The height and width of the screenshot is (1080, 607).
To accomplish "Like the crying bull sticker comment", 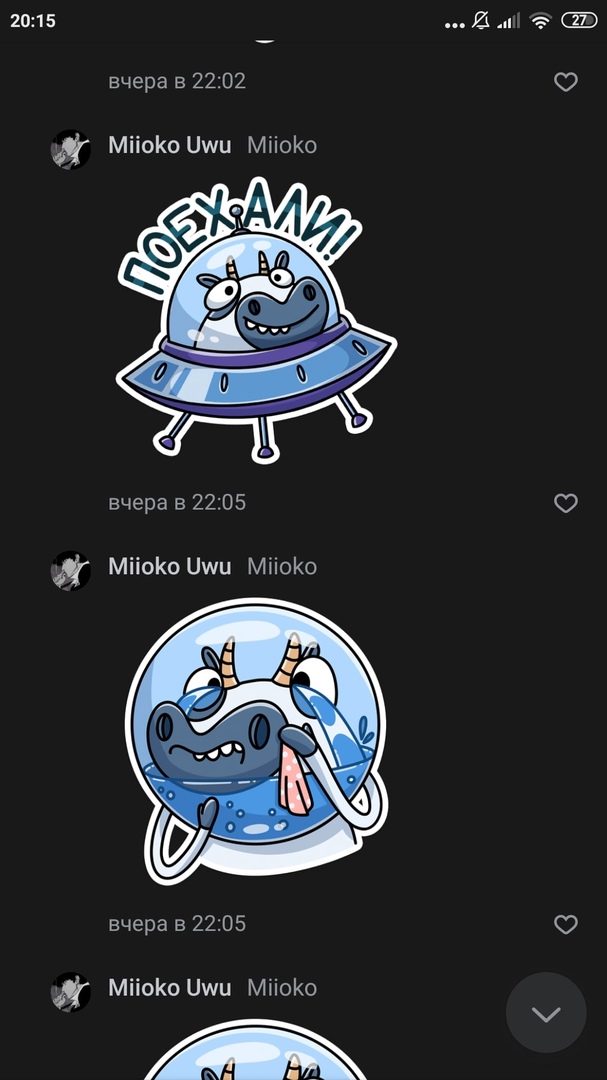I will (x=566, y=924).
